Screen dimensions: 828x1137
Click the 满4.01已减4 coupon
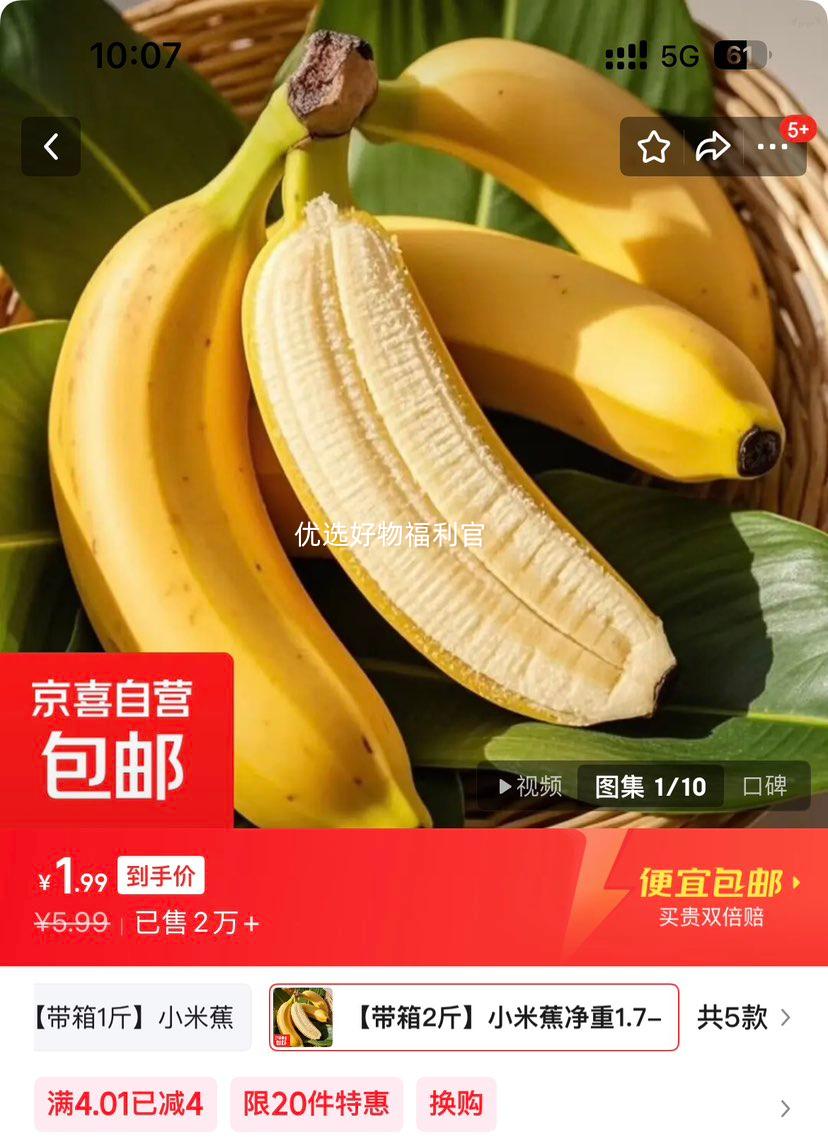click(x=125, y=1104)
